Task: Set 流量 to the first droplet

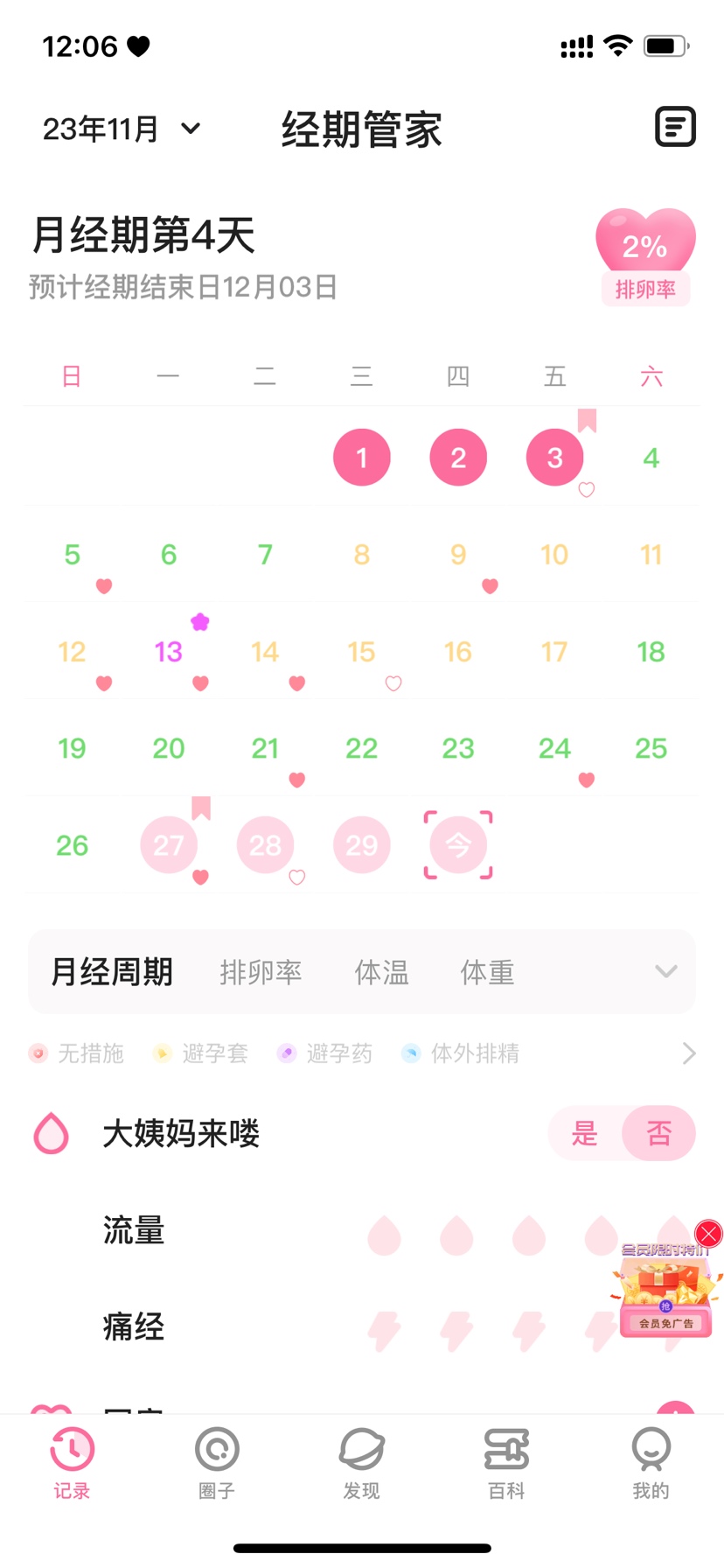Action: (384, 1235)
